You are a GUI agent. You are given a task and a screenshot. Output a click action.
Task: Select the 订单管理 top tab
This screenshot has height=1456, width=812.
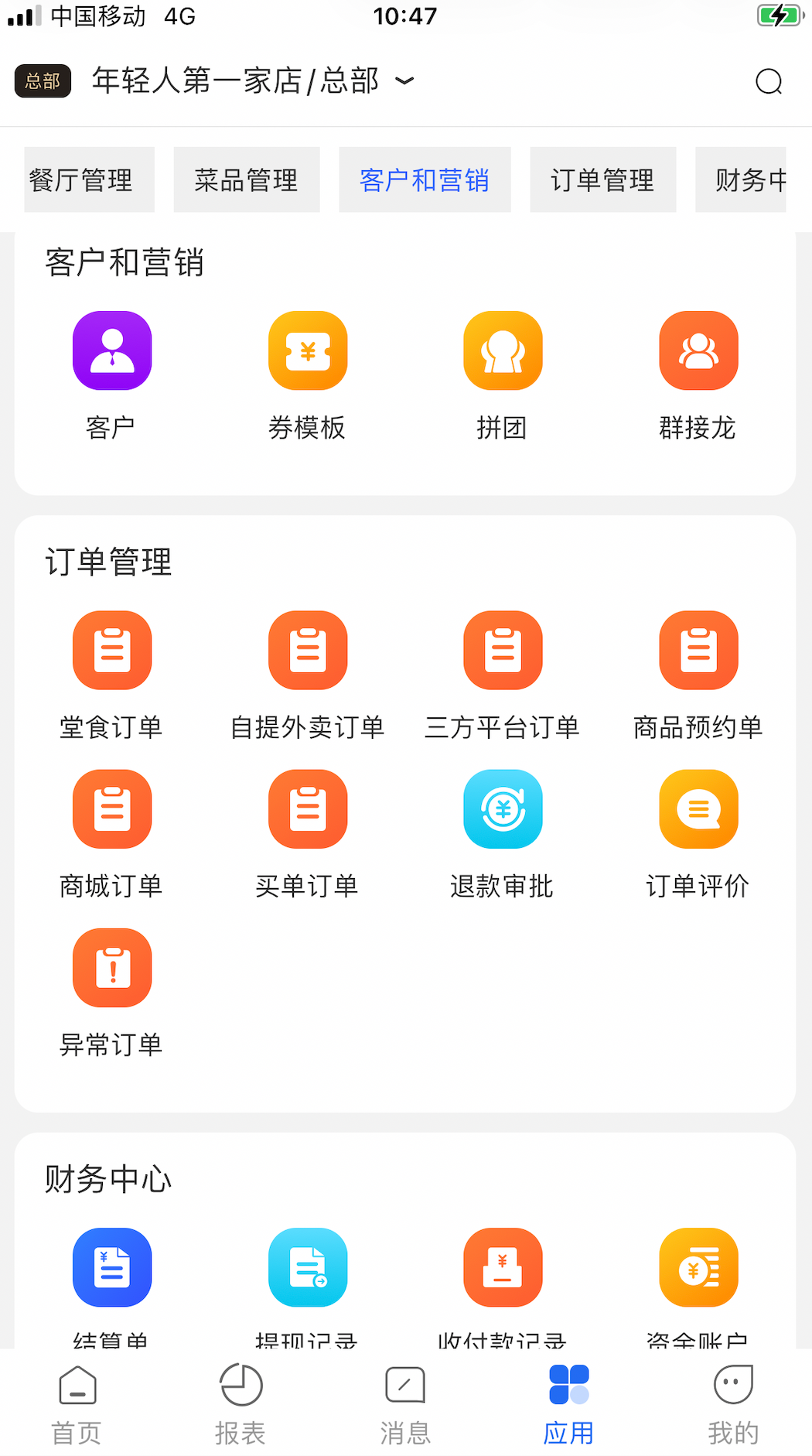(x=602, y=179)
